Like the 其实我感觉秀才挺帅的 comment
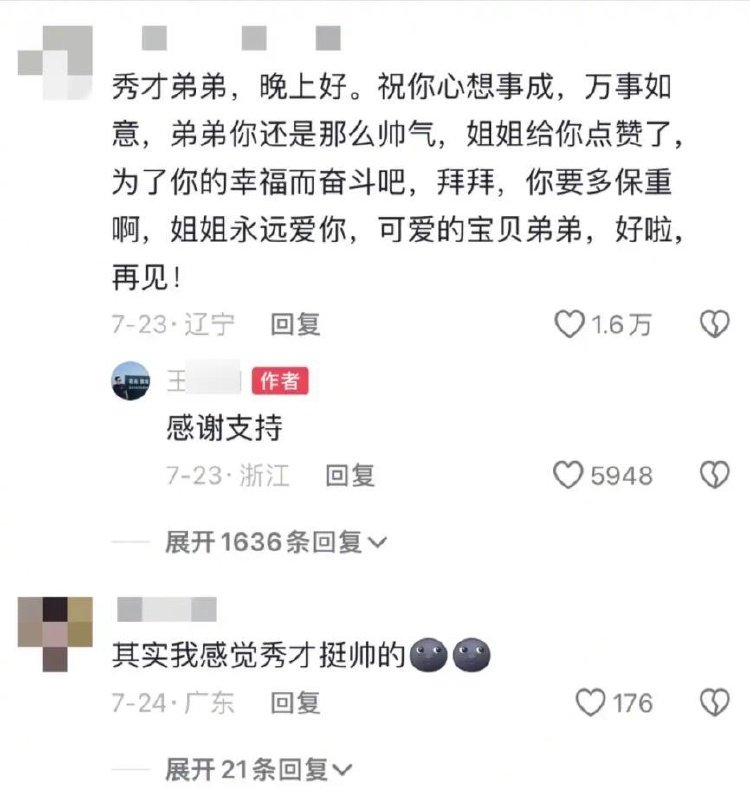The height and width of the screenshot is (799, 750). [592, 703]
